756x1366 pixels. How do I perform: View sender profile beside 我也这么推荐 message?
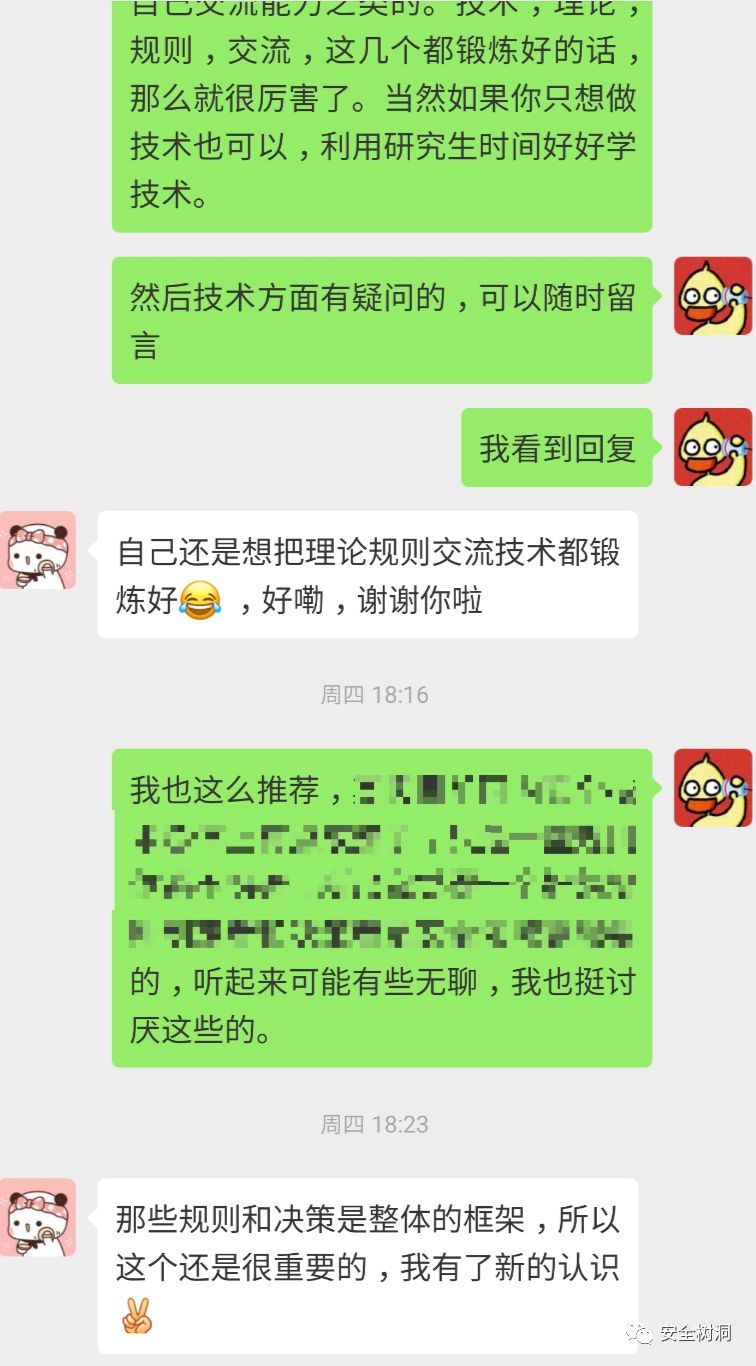point(713,788)
